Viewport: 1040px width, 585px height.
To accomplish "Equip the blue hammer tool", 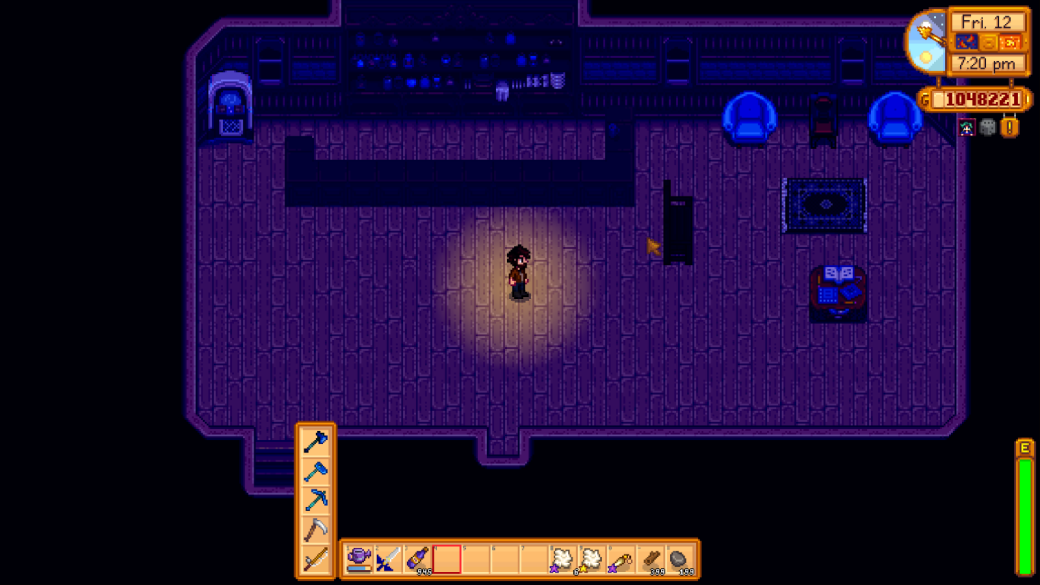I will tap(316, 471).
